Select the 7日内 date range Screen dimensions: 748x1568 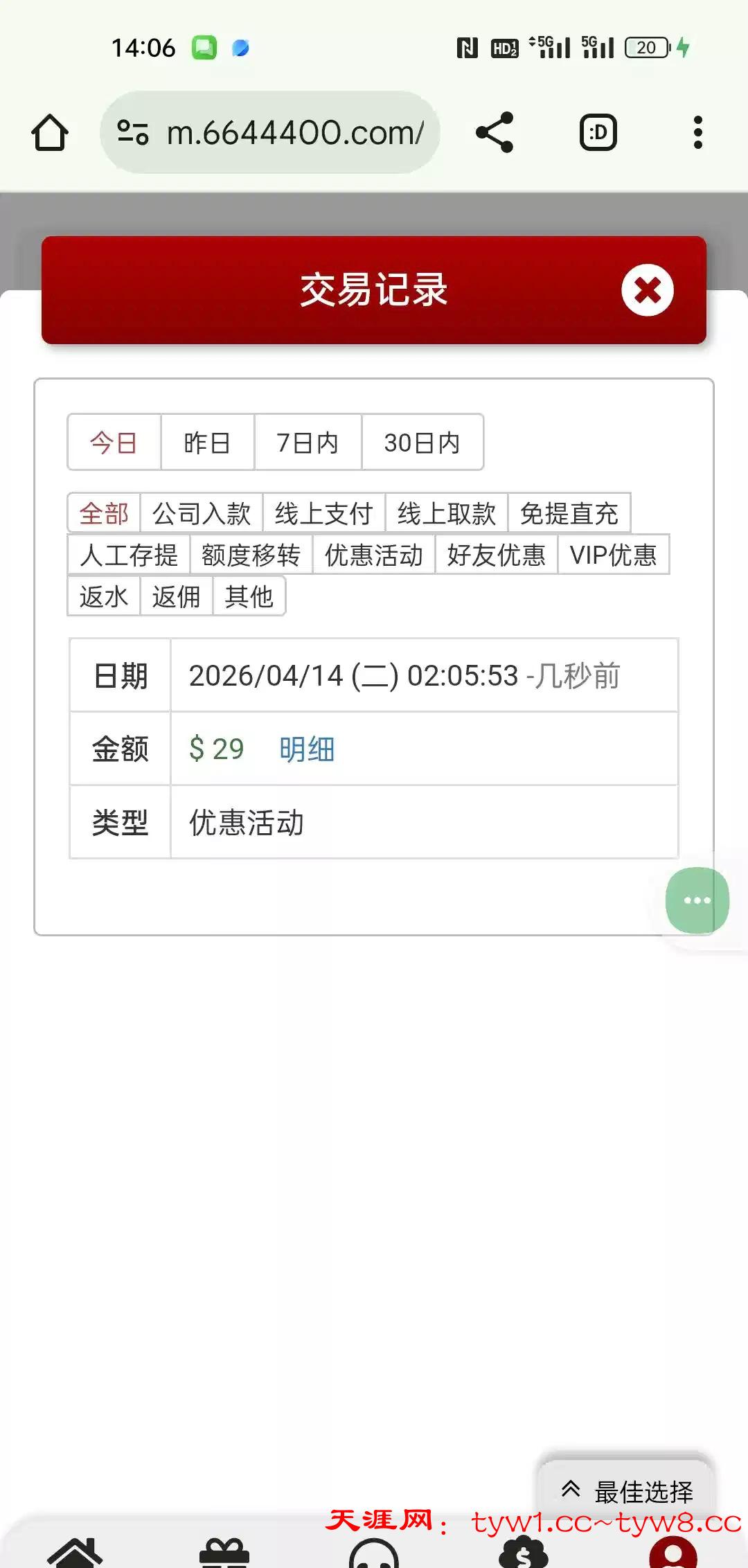[308, 443]
